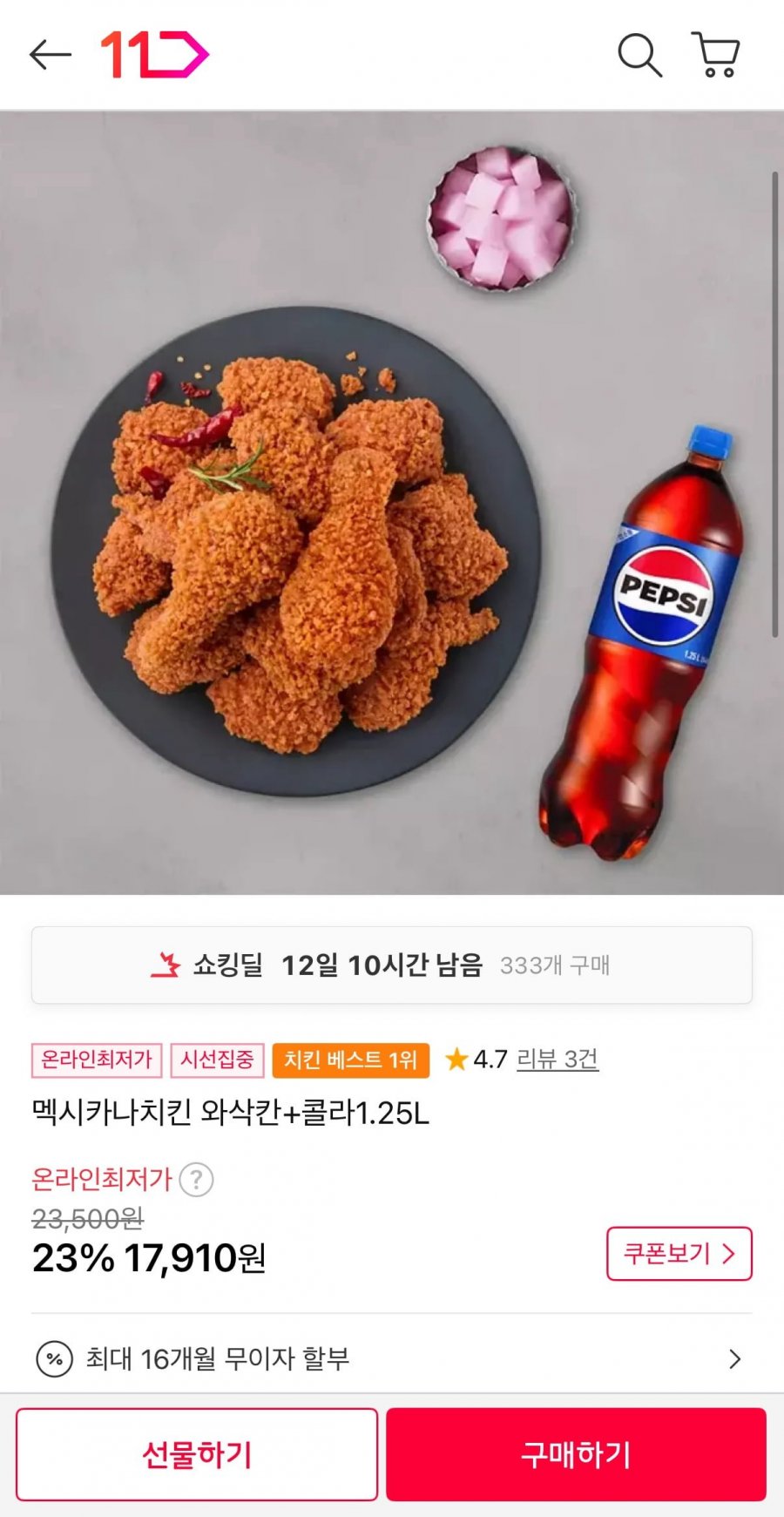Buy now with 구매하기 button
The height and width of the screenshot is (1517, 784).
click(x=576, y=1454)
